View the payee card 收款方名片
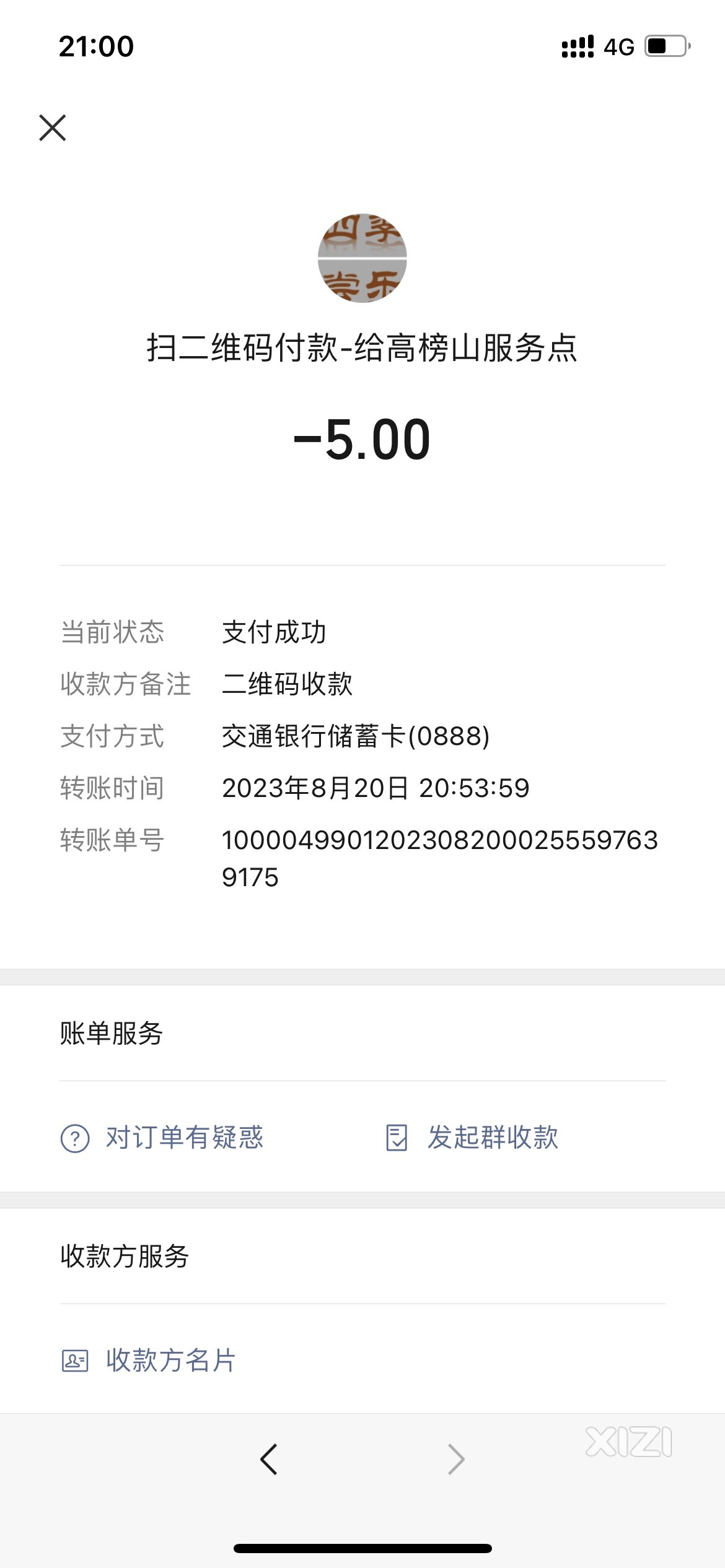This screenshot has width=725, height=1568. click(x=149, y=1361)
